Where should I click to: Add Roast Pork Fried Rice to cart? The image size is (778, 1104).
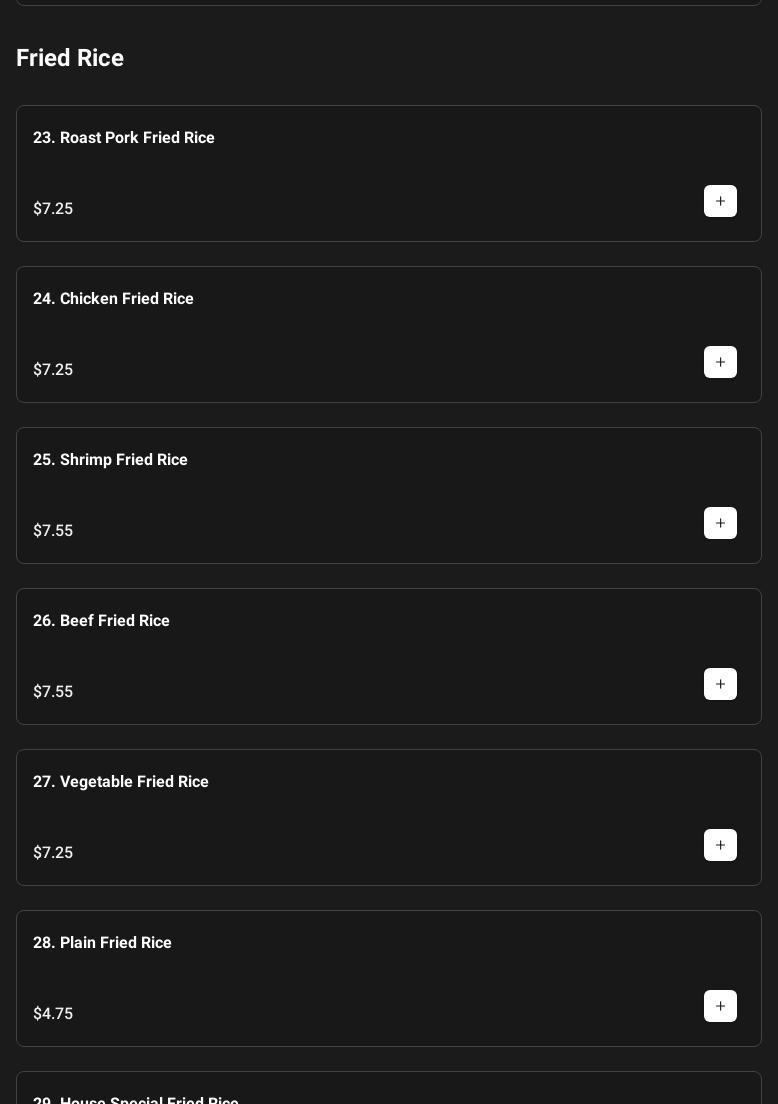tap(720, 201)
